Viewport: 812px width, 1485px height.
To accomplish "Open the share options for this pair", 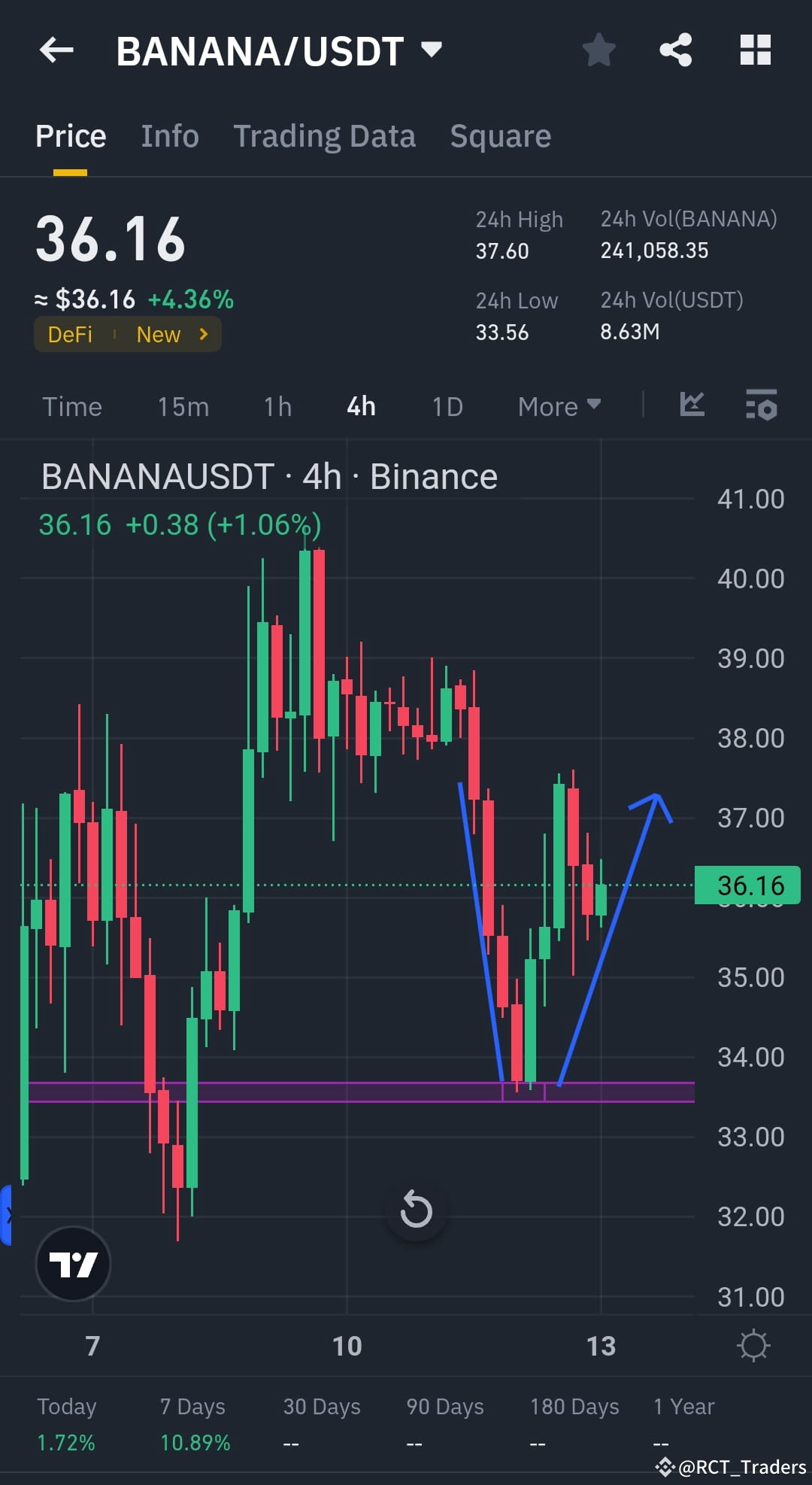I will click(x=675, y=50).
